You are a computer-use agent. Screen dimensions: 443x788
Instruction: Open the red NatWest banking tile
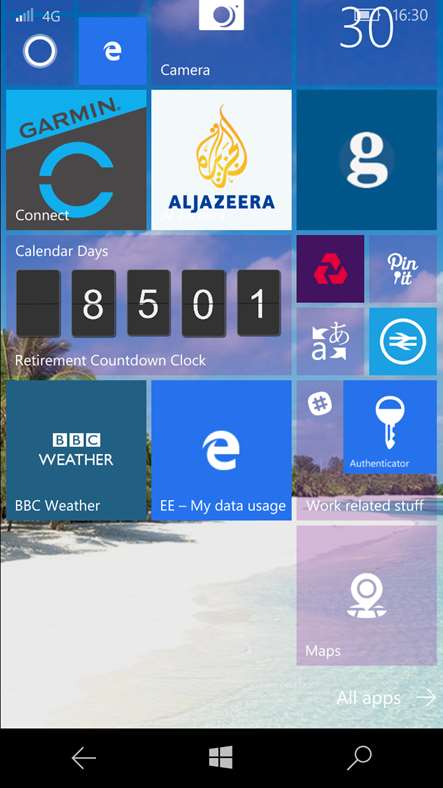click(330, 269)
